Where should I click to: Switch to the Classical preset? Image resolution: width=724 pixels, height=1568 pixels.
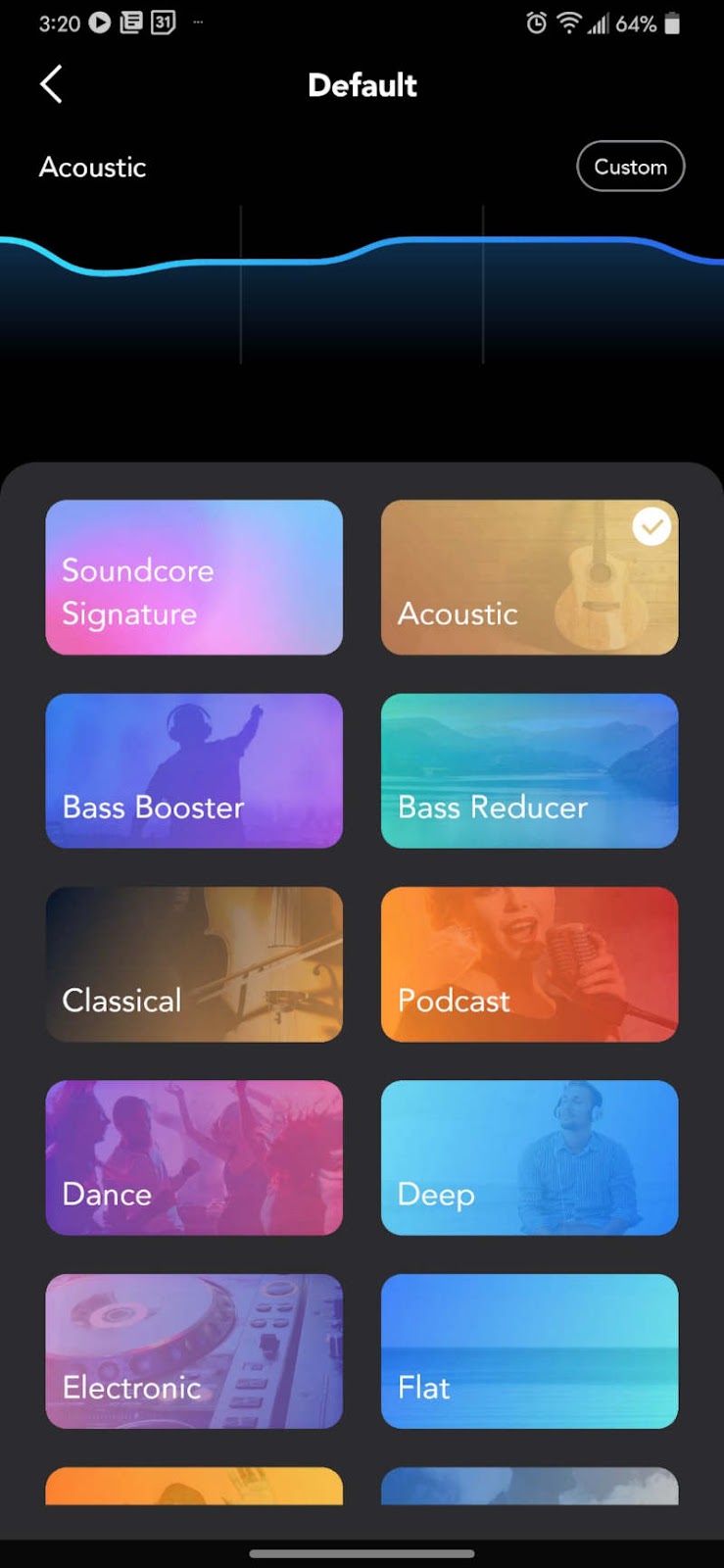[194, 963]
